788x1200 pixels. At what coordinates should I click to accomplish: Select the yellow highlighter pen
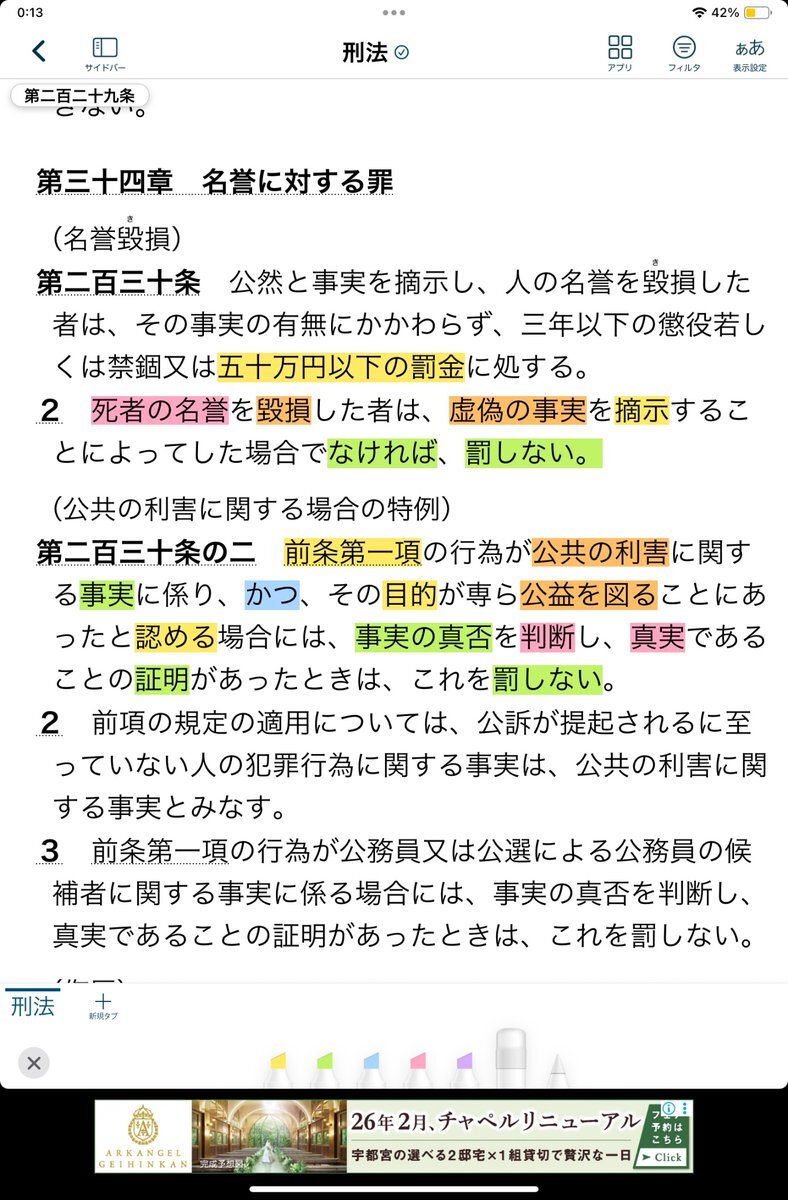pyautogui.click(x=278, y=1068)
